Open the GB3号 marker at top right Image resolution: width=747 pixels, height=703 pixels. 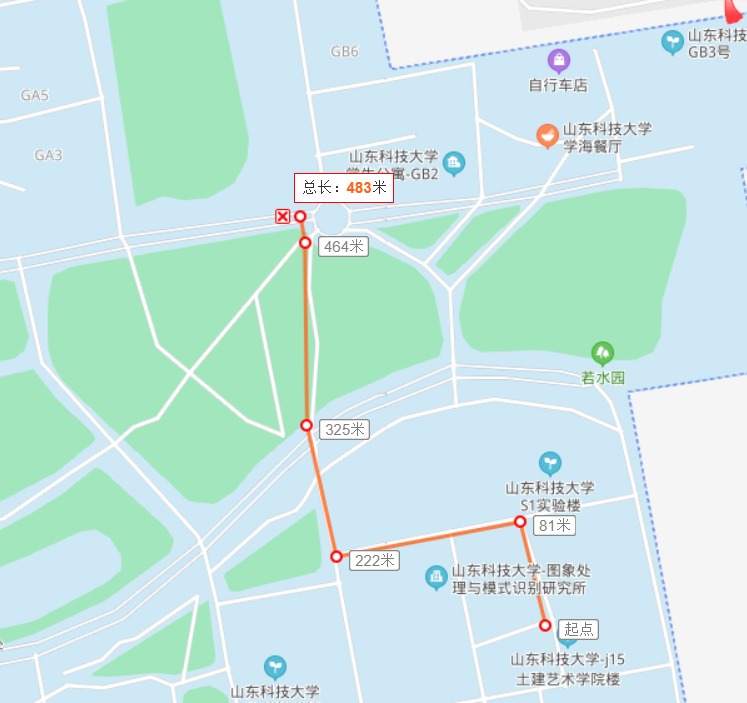tap(673, 42)
